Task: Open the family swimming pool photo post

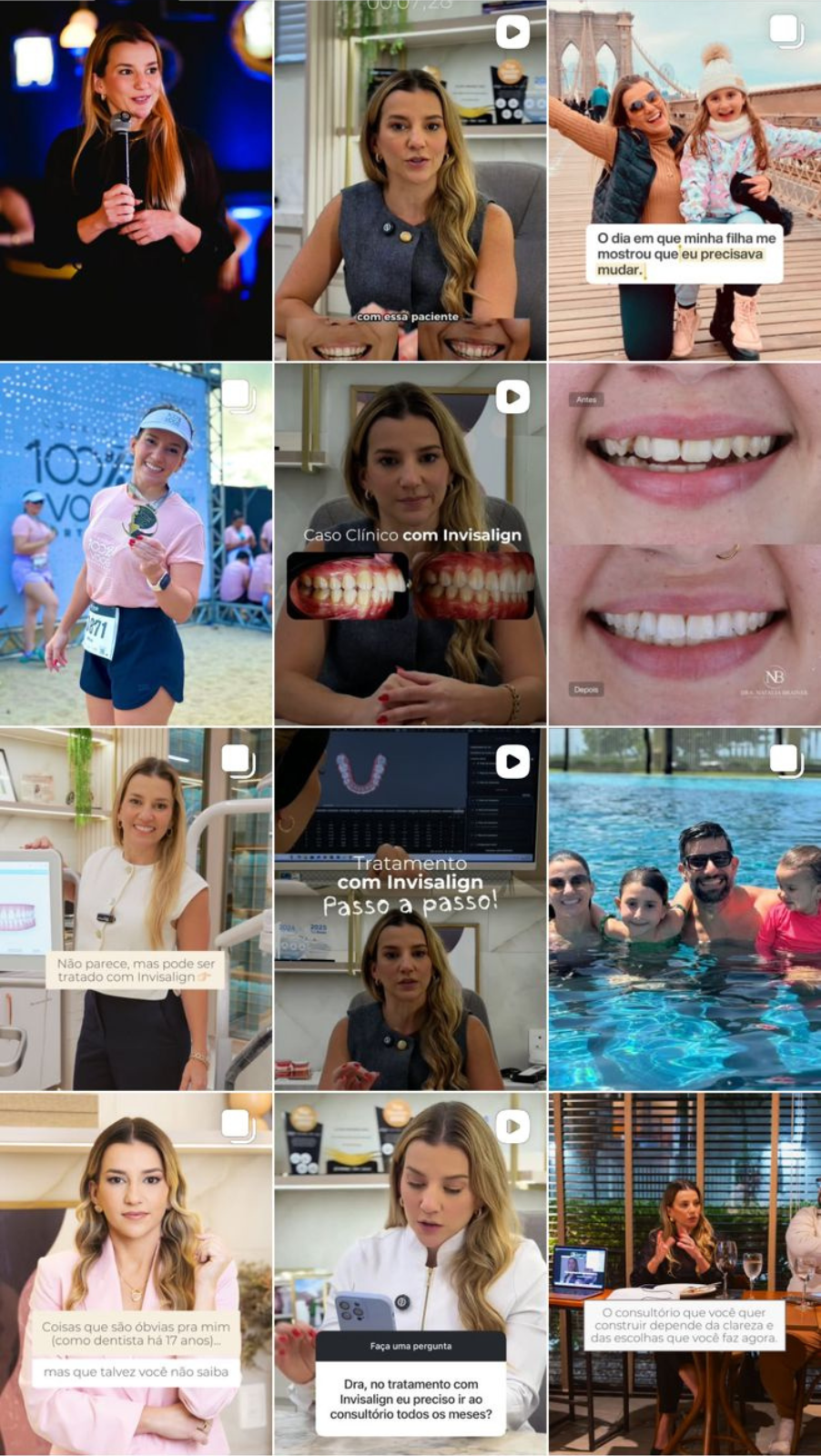Action: [x=684, y=908]
